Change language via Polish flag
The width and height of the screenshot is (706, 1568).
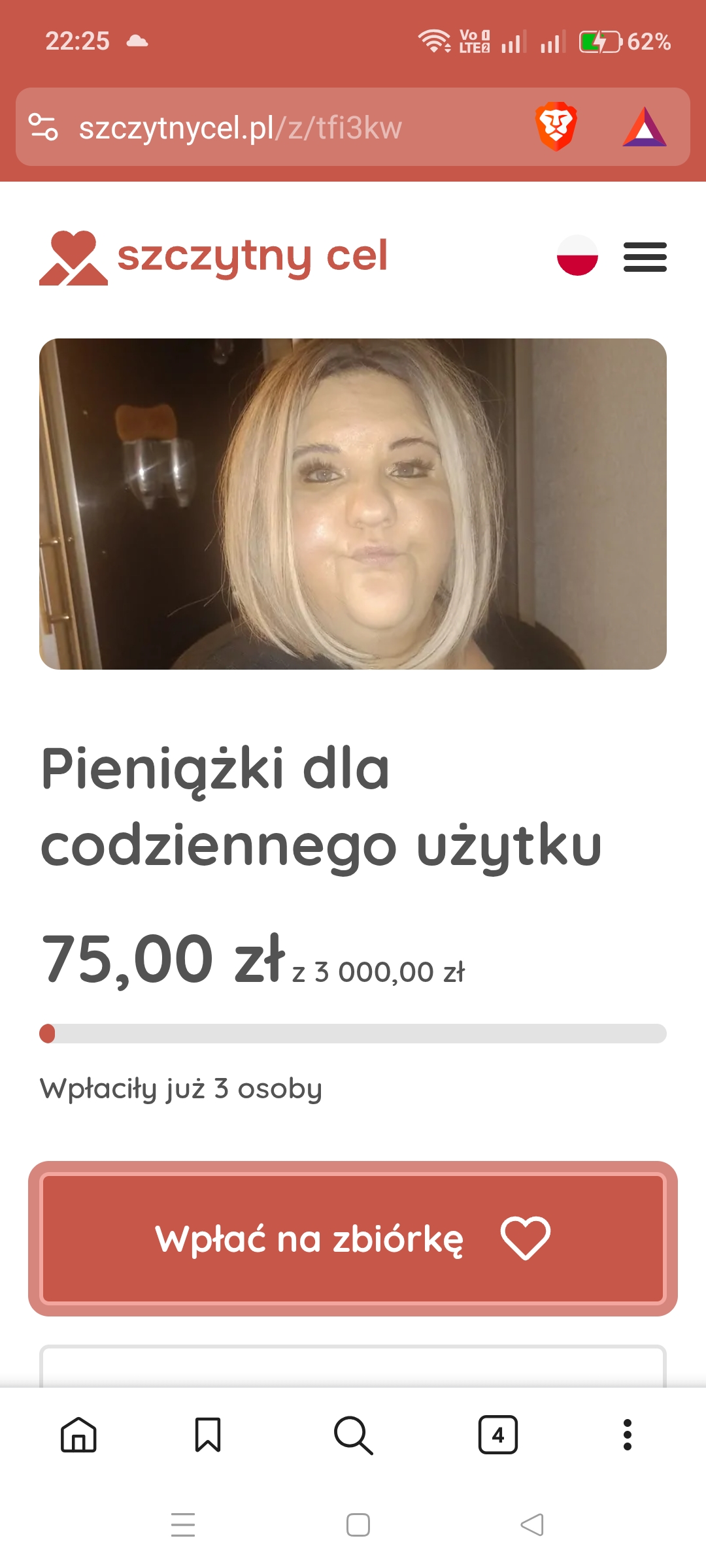point(577,255)
